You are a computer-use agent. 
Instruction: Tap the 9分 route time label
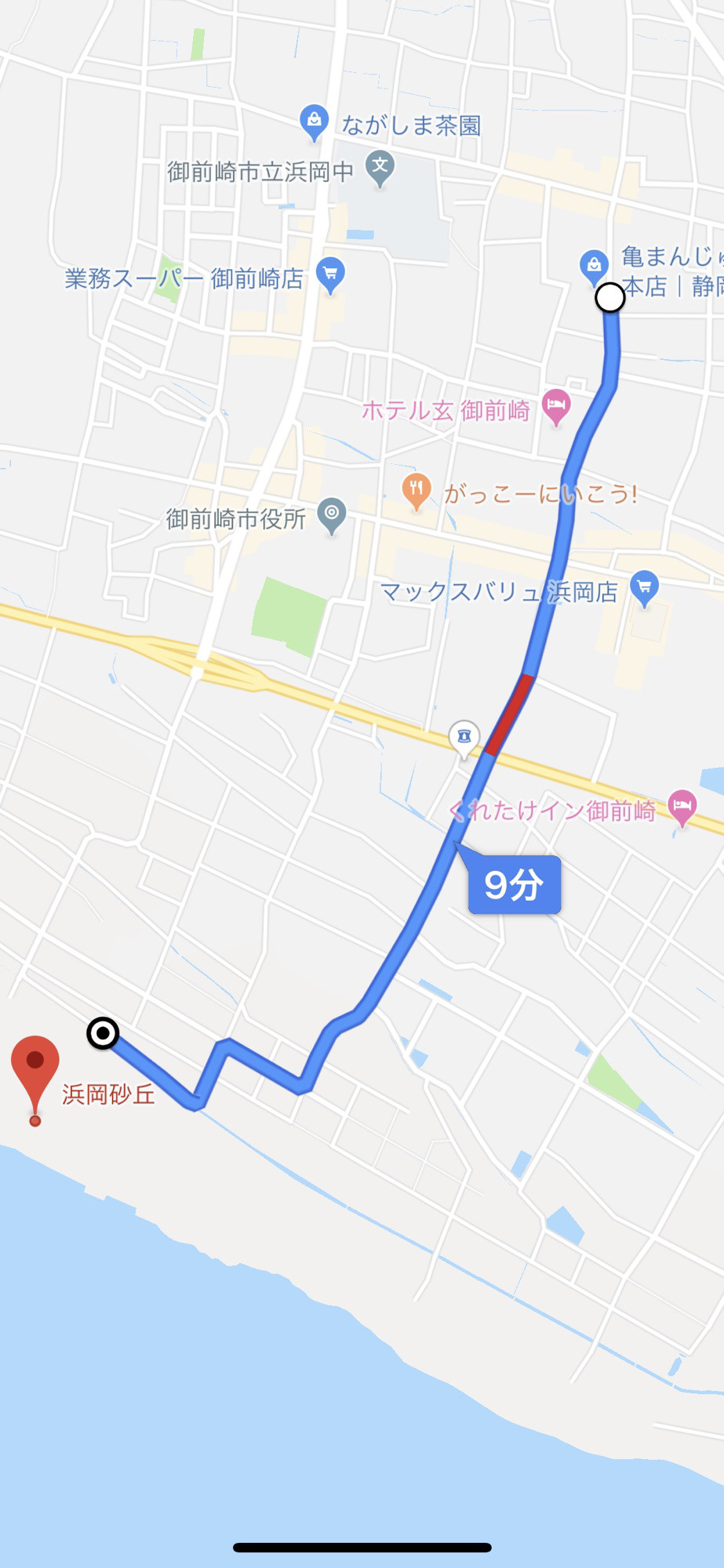click(x=515, y=885)
